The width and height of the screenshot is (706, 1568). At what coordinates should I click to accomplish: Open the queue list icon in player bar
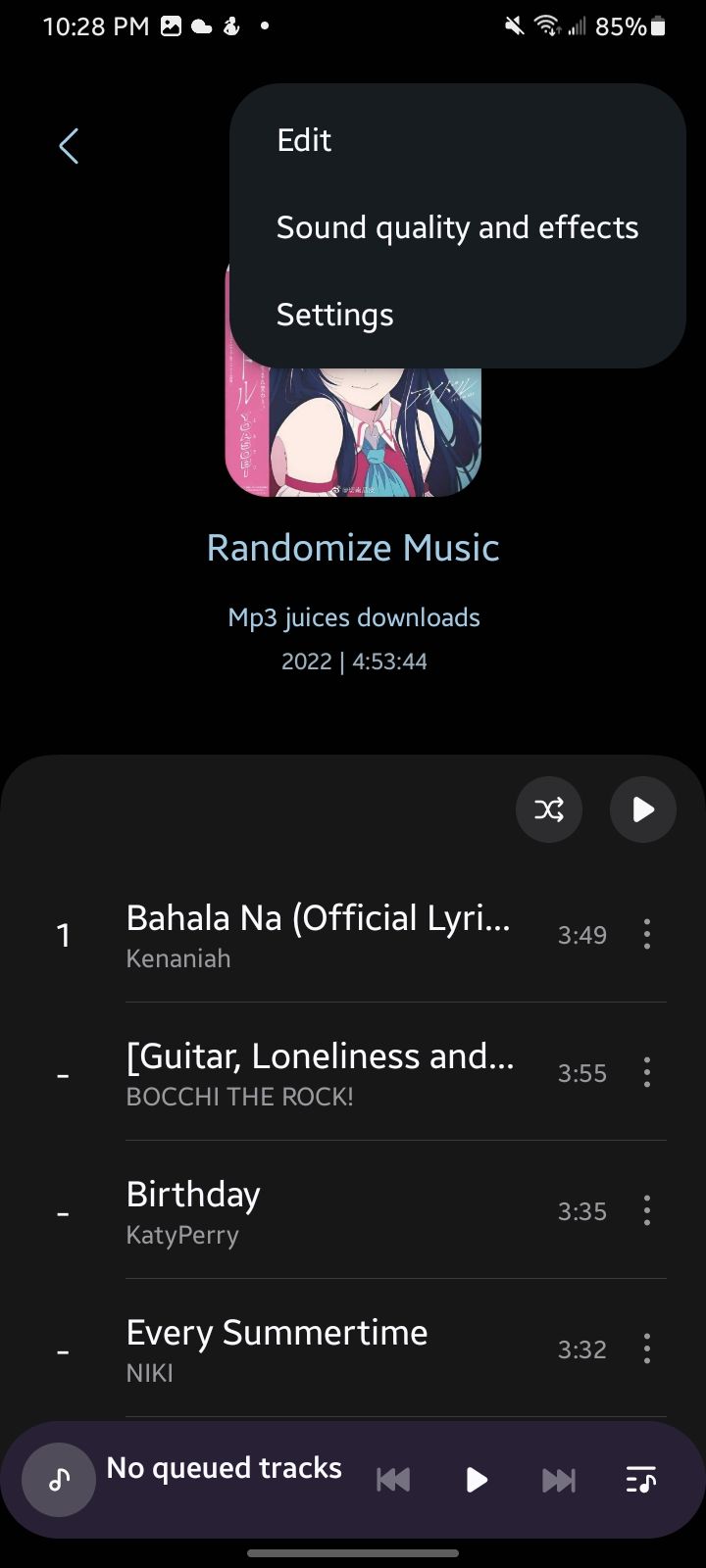(x=642, y=1480)
